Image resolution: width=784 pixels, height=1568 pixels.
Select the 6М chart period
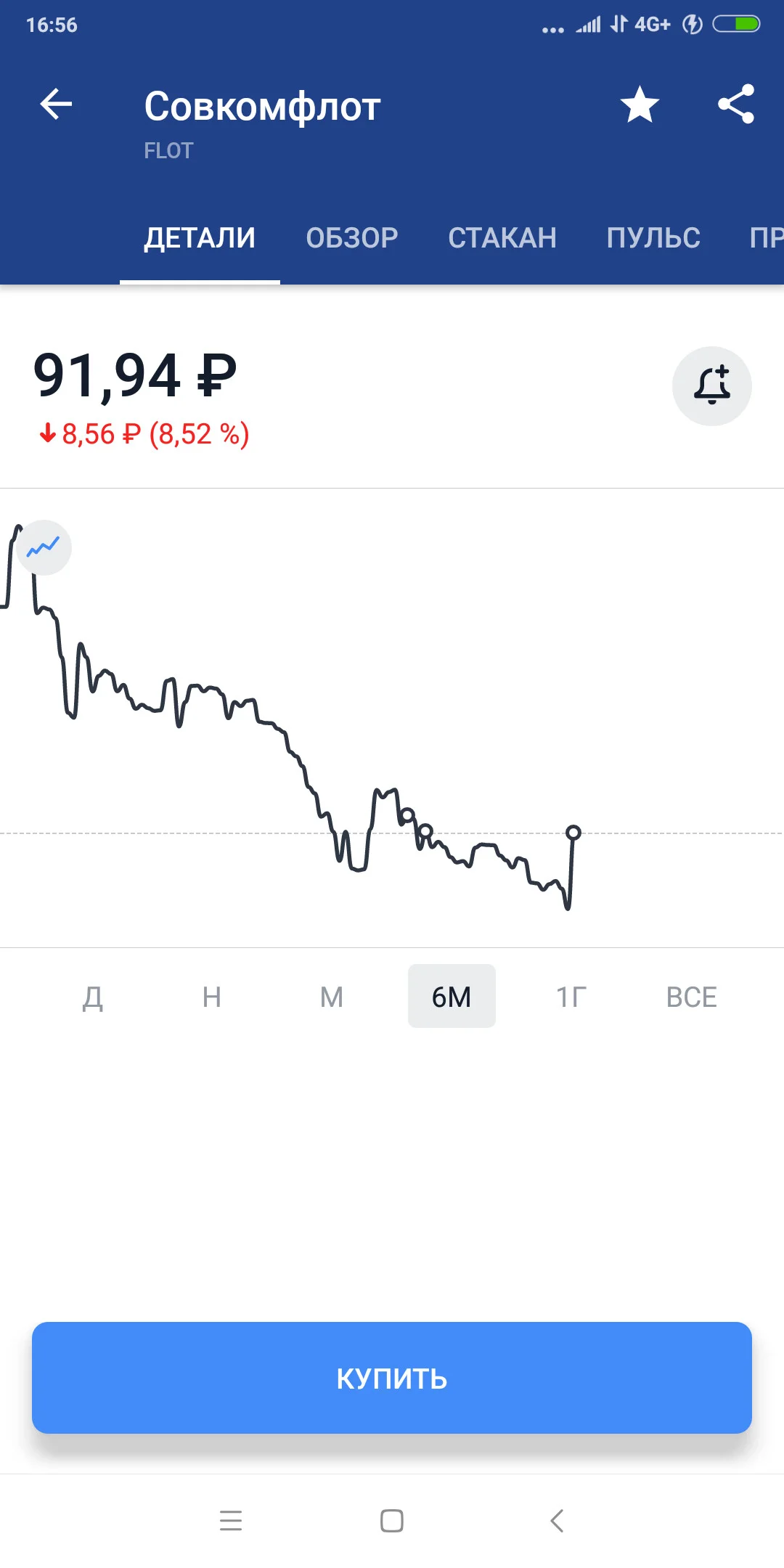[x=452, y=997]
